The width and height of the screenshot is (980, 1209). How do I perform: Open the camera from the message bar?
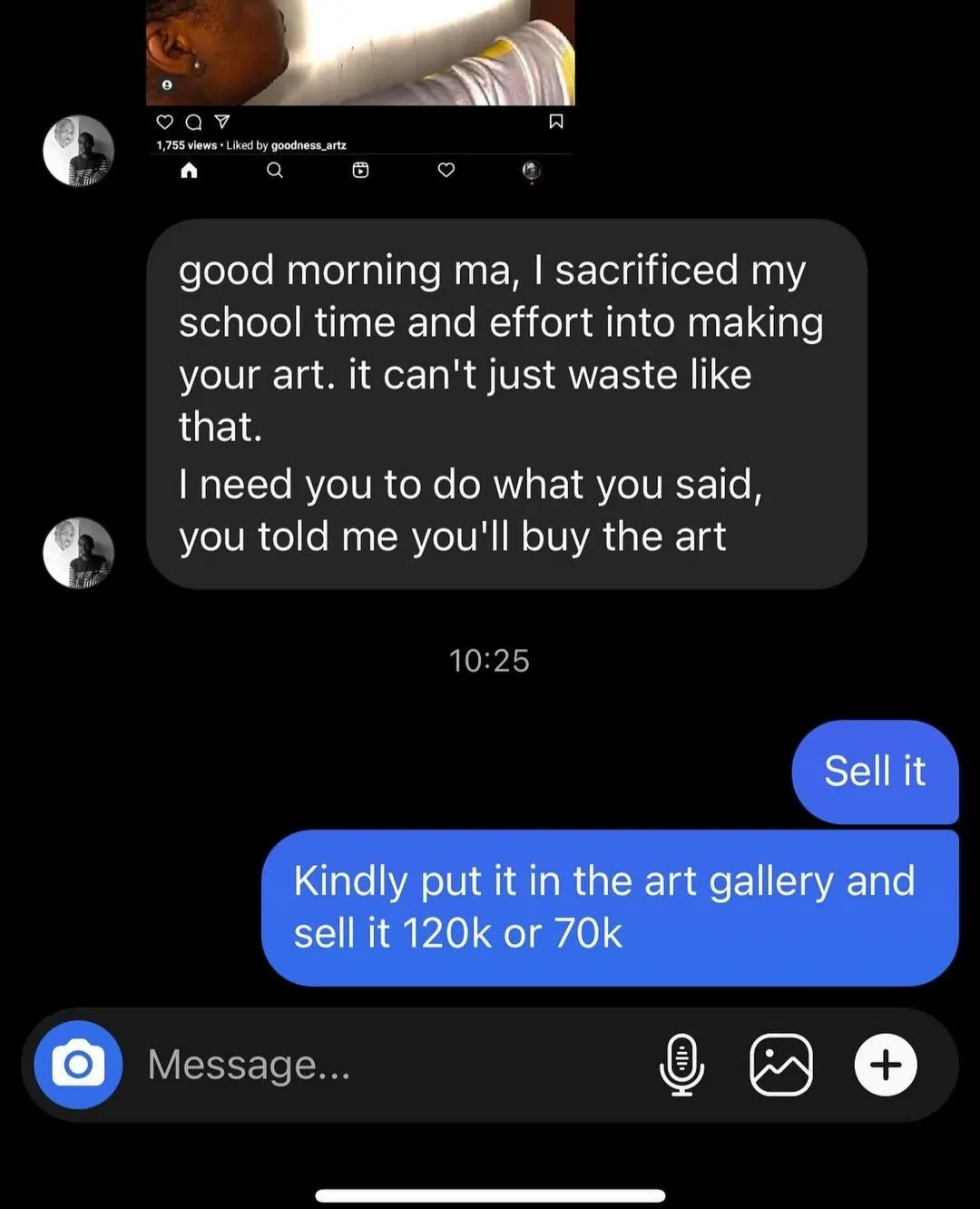pos(78,1065)
